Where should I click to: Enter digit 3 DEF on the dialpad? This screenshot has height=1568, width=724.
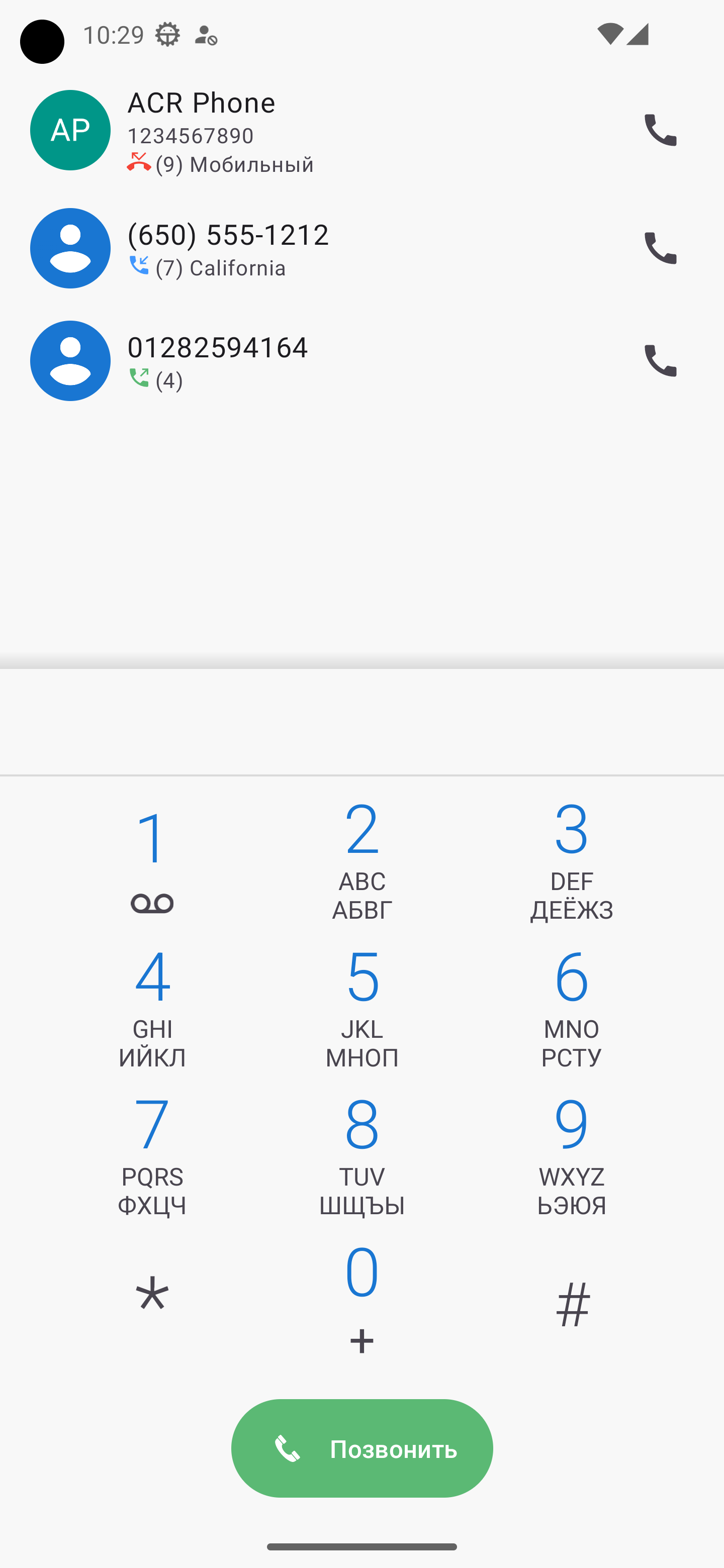coord(571,861)
